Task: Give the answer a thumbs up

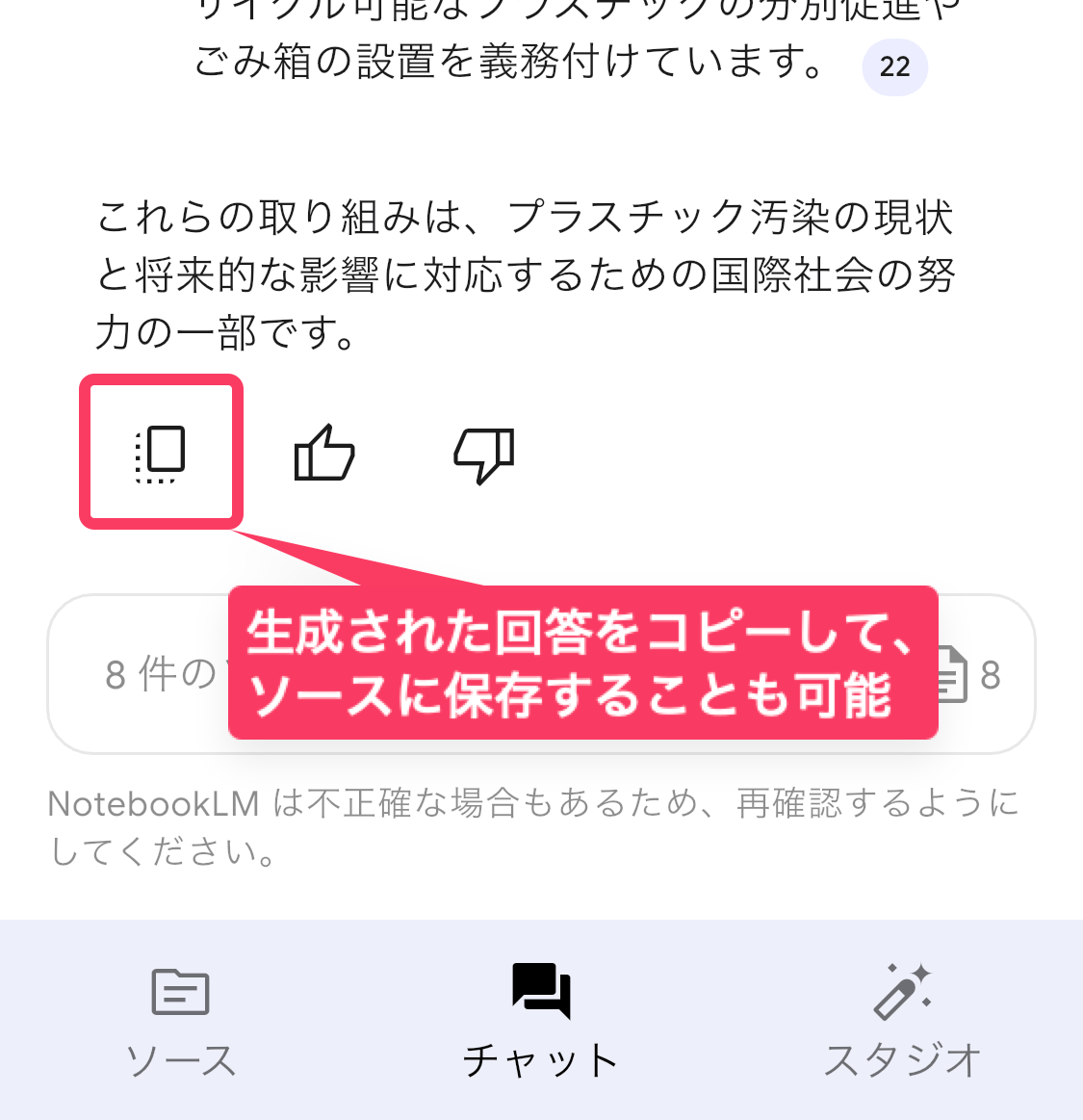Action: [x=323, y=453]
